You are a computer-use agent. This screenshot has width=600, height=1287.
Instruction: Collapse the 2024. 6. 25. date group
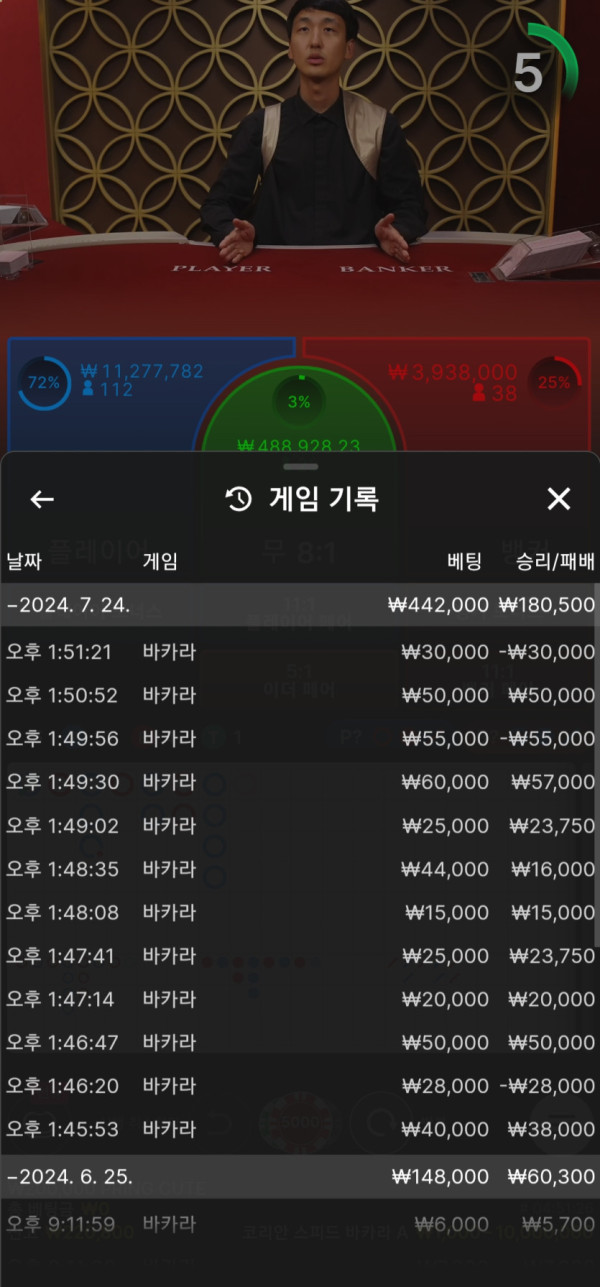pyautogui.click(x=70, y=1177)
